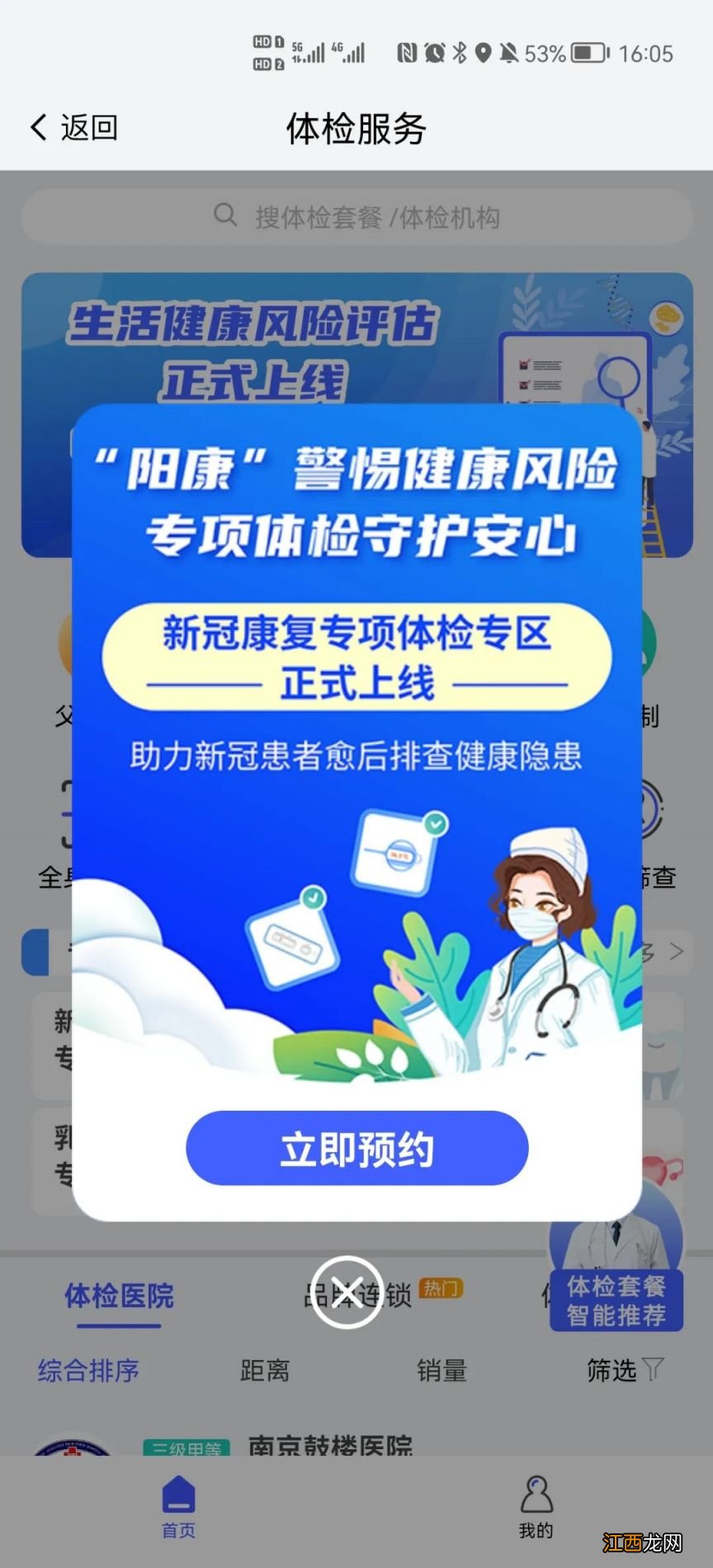The image size is (713, 1568).
Task: Open the 体检套餐智能推荐 floating badge
Action: click(x=616, y=1299)
